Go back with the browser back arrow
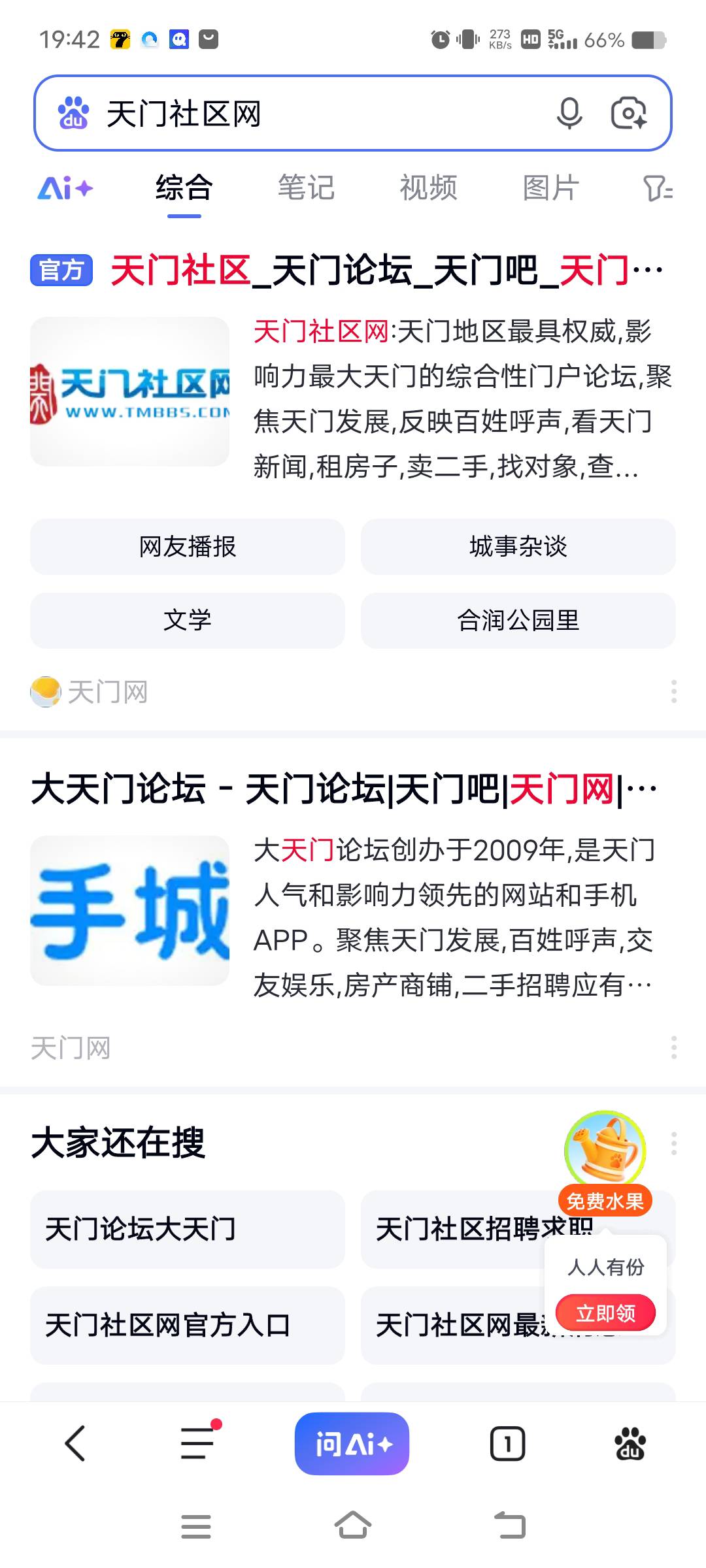 click(x=75, y=1444)
